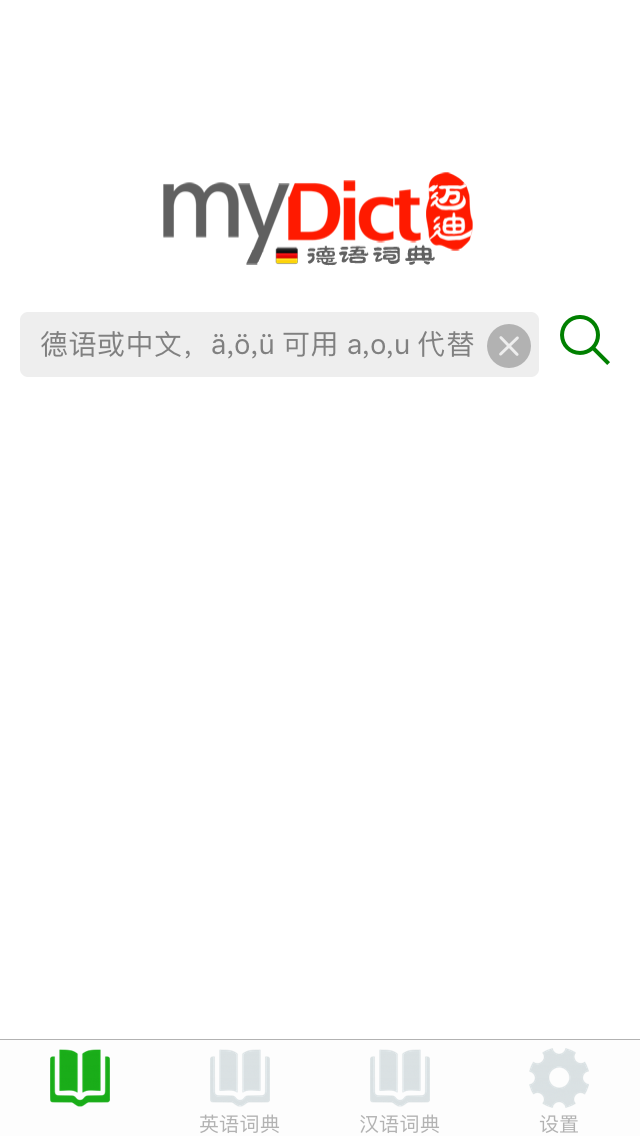Switch to the 英语词典 tab
Viewport: 640px width, 1136px height.
point(240,1088)
